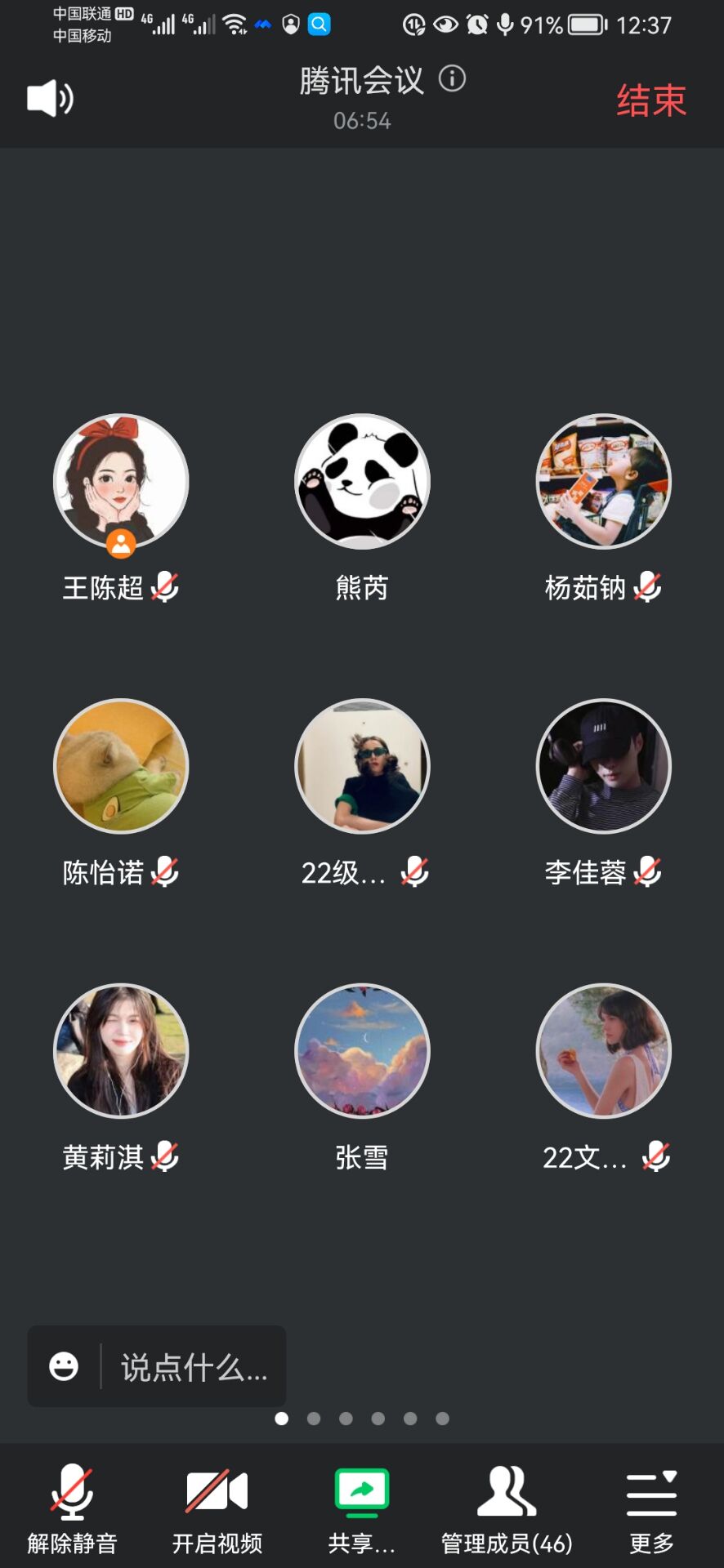
Task: Select participant 熊芮
Action: point(362,482)
